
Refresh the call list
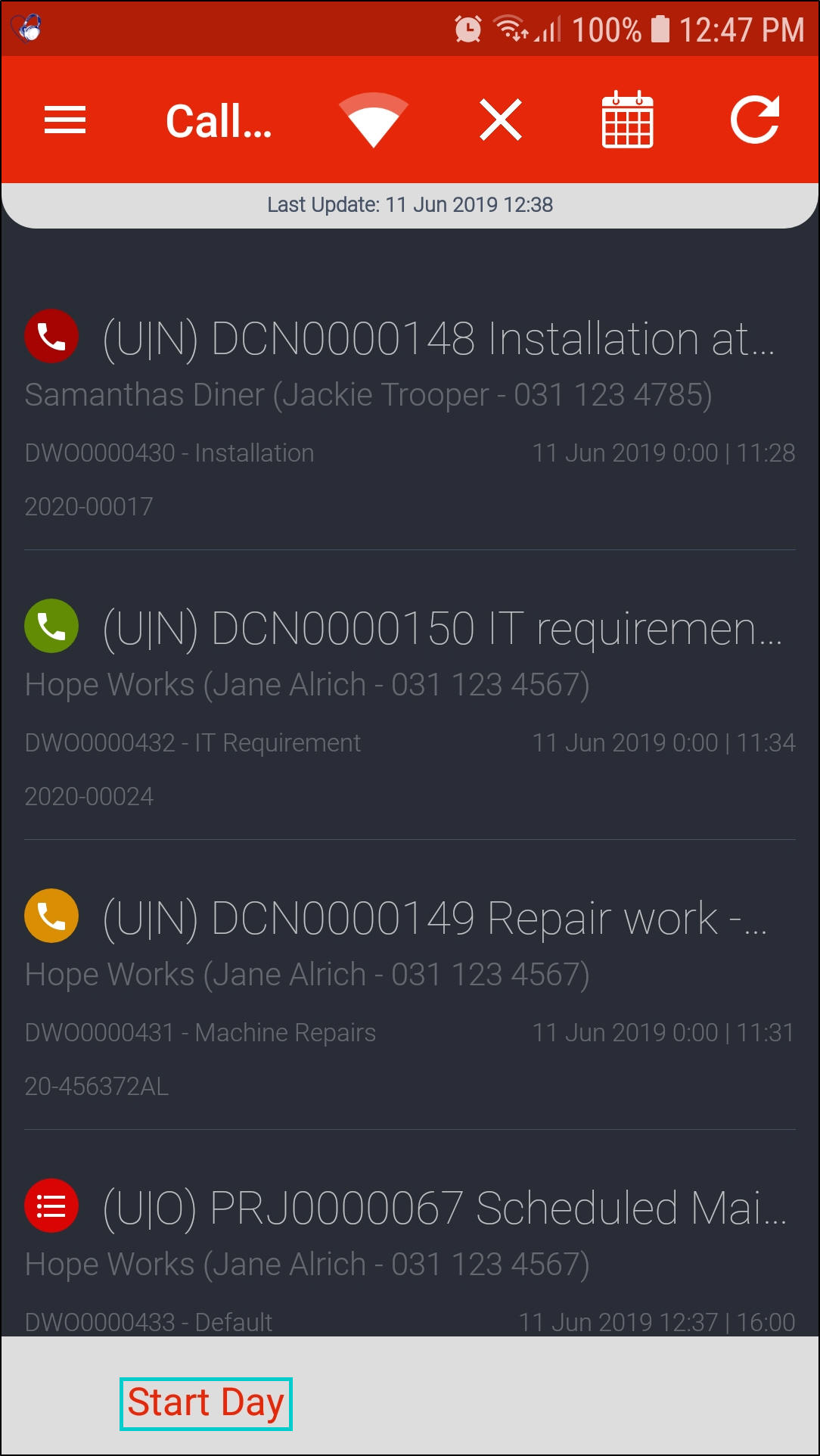click(755, 120)
